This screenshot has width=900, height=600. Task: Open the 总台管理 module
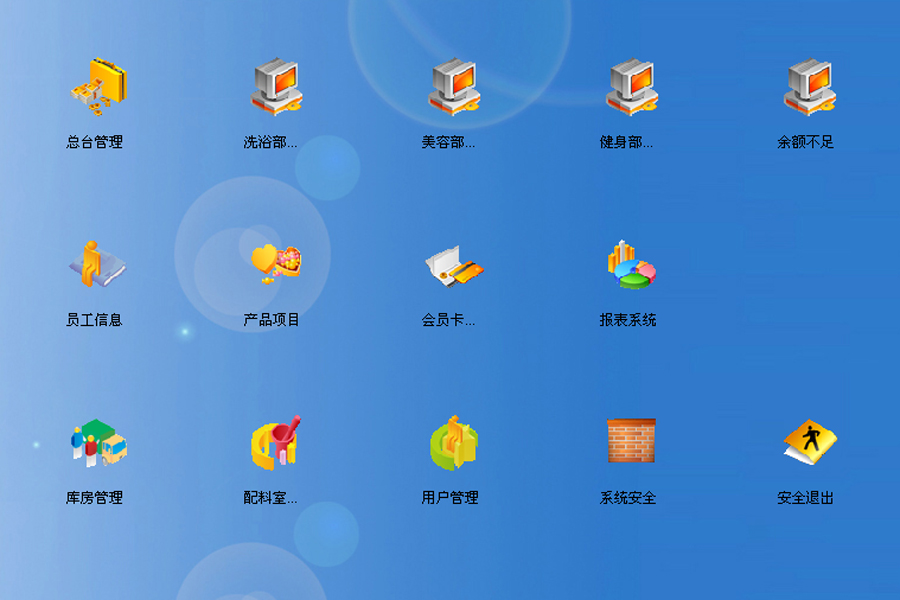point(97,87)
